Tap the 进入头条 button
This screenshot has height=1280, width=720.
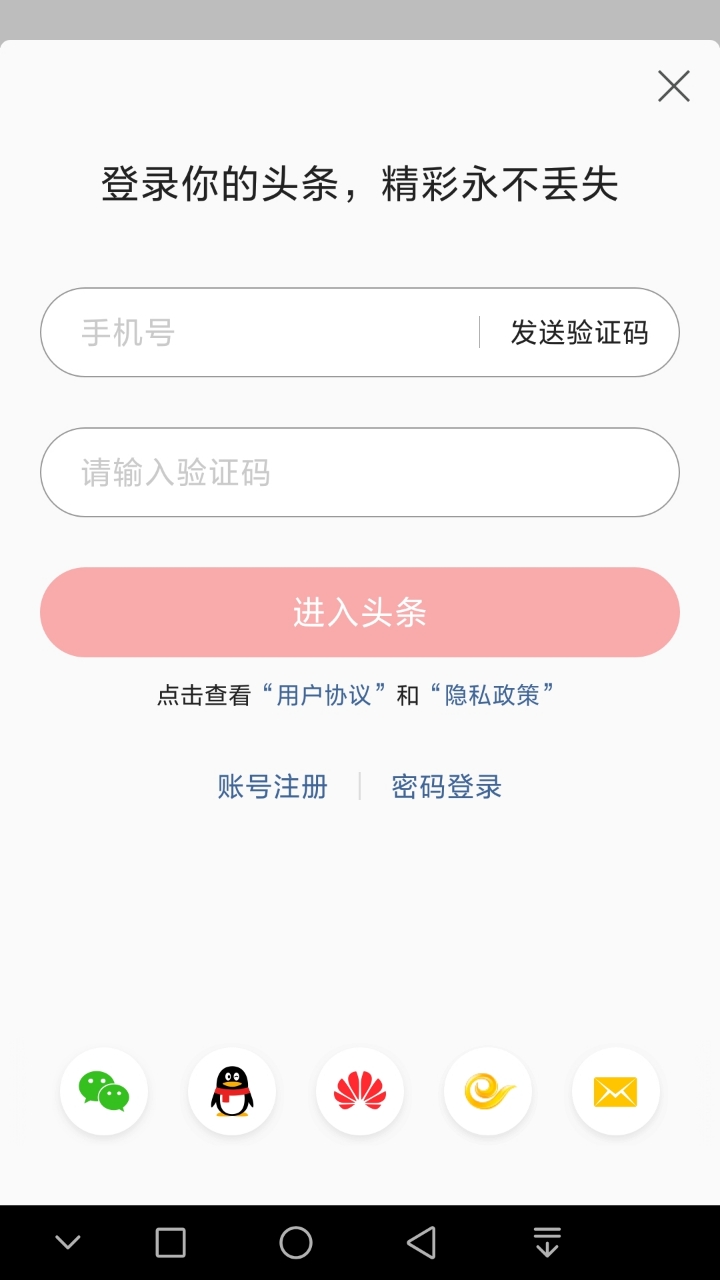click(x=360, y=612)
